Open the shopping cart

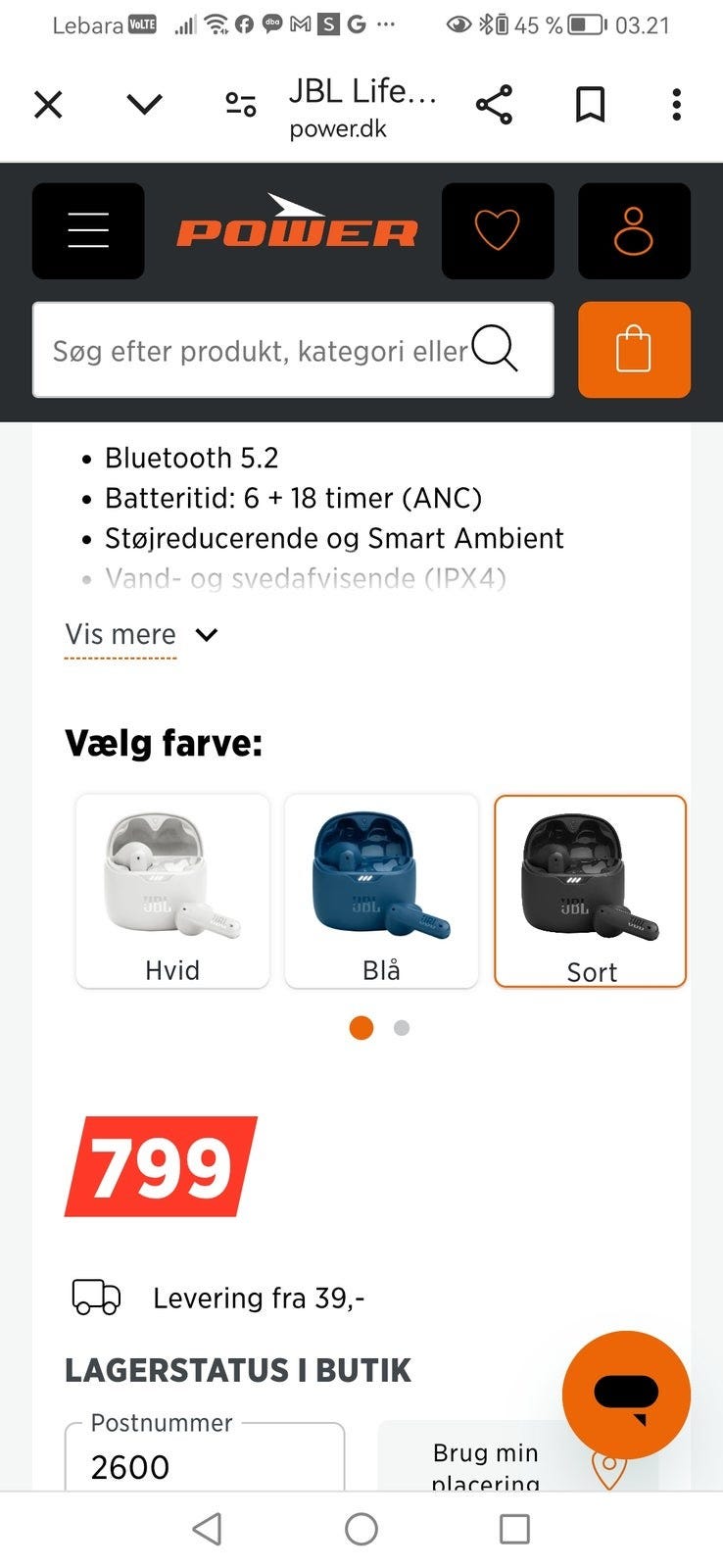point(634,350)
